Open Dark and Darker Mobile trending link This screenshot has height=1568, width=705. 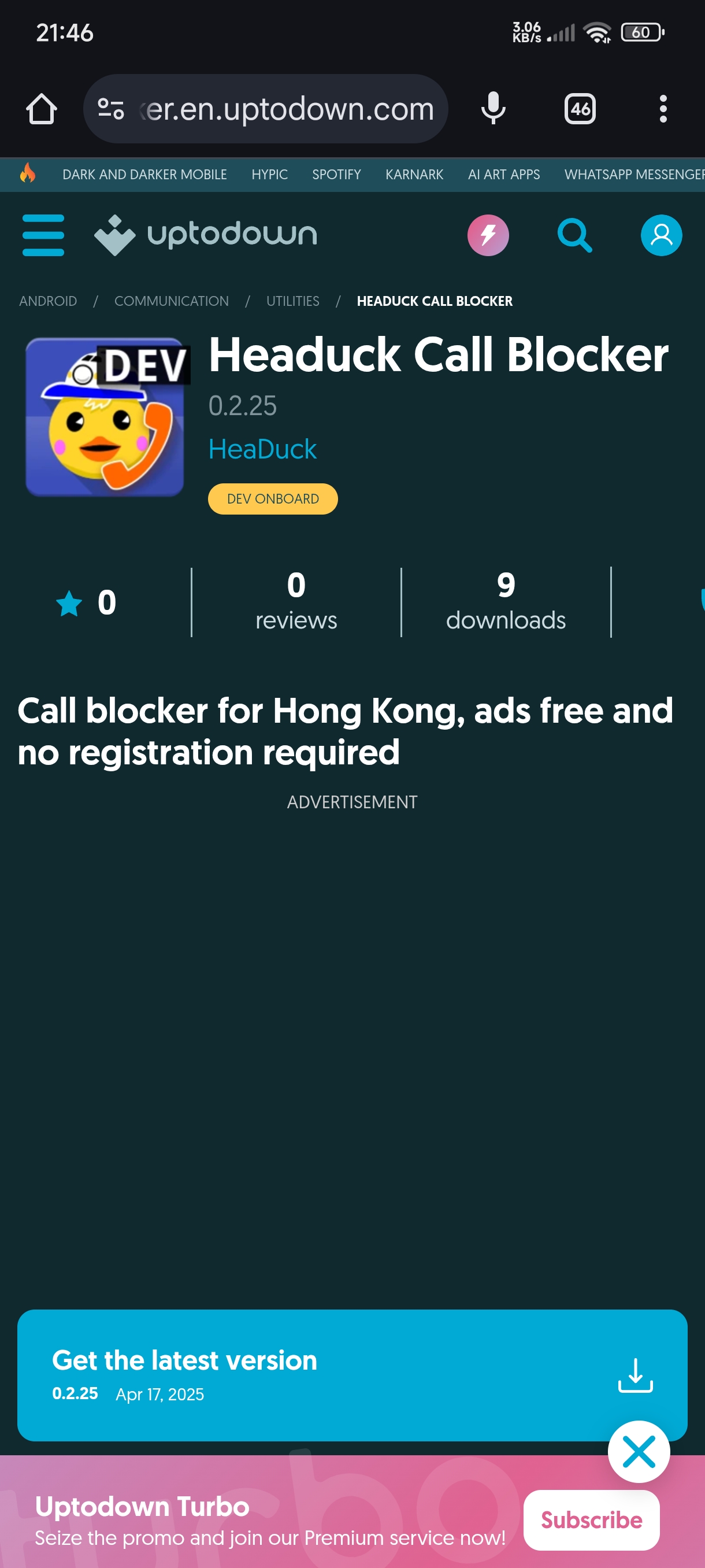click(x=144, y=175)
